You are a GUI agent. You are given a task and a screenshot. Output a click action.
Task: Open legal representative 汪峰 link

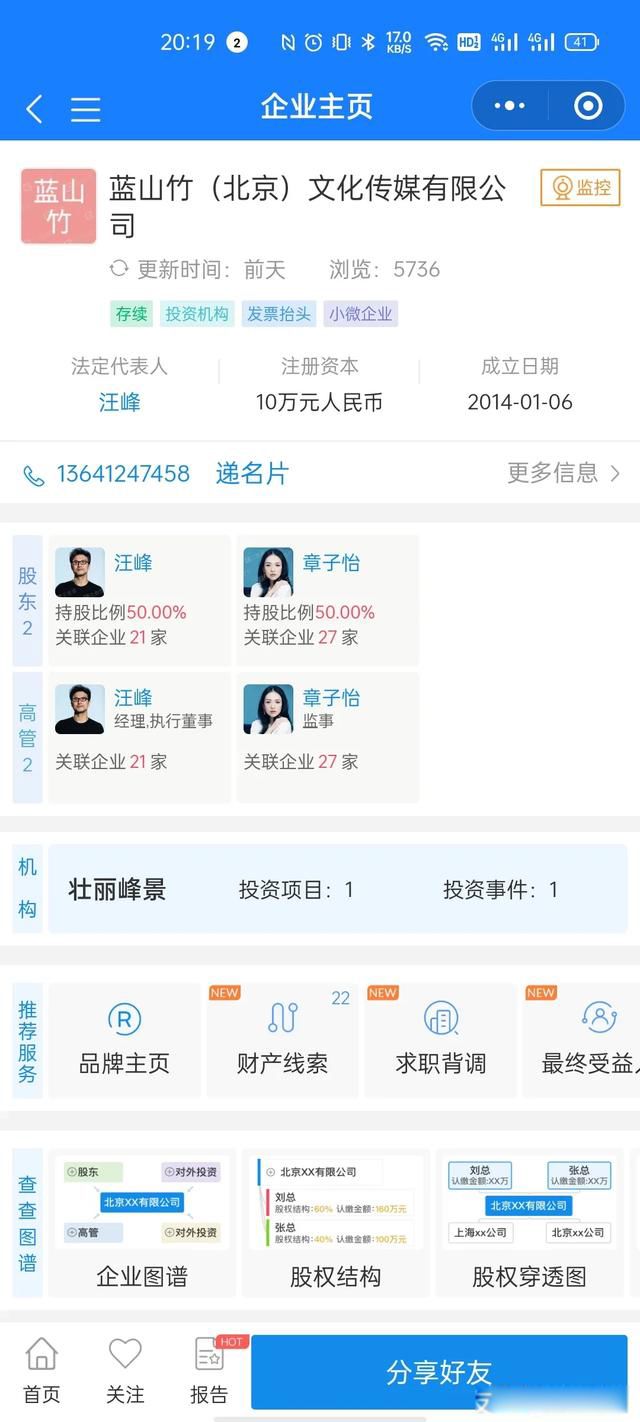[x=119, y=402]
